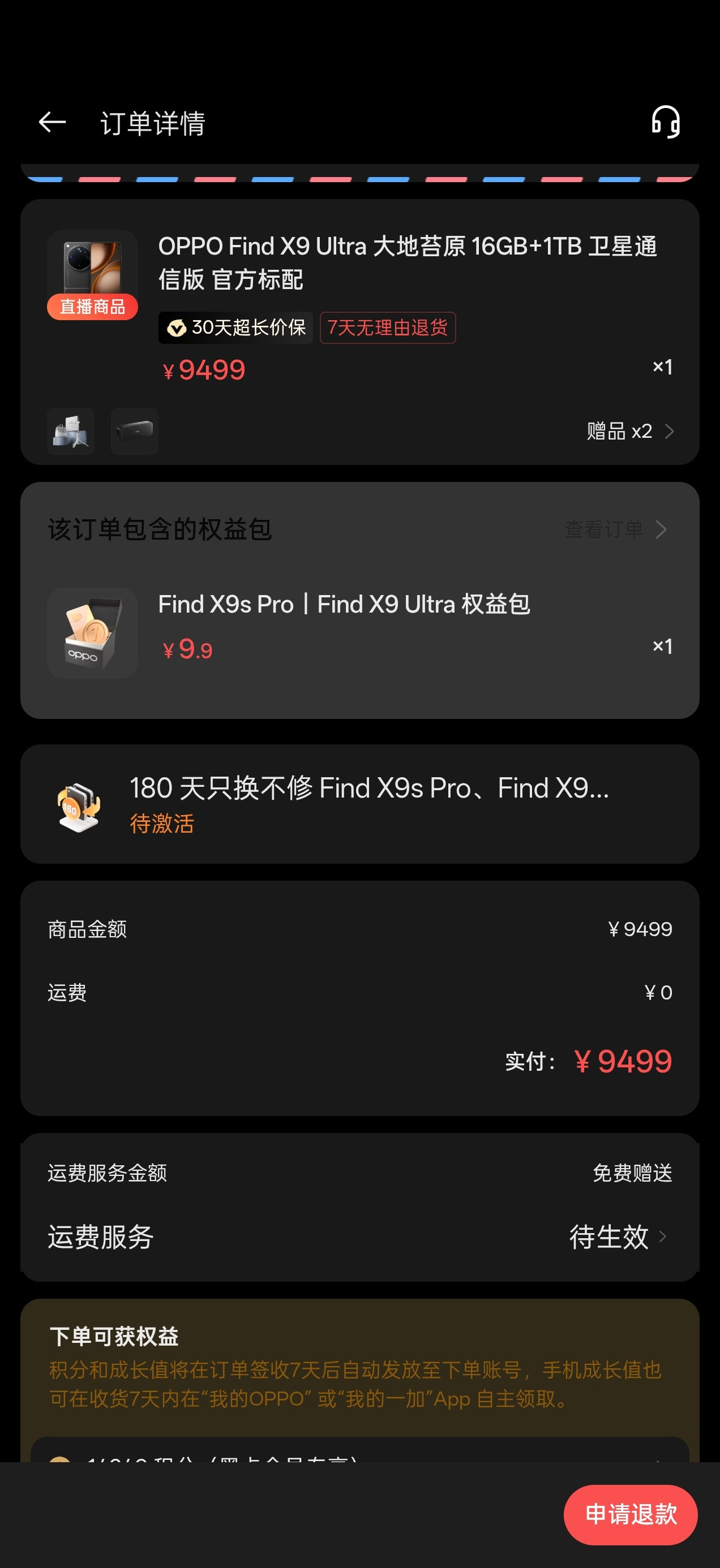Activate the 待激活 exchange service
Viewport: 720px width, 1568px height.
point(162,824)
